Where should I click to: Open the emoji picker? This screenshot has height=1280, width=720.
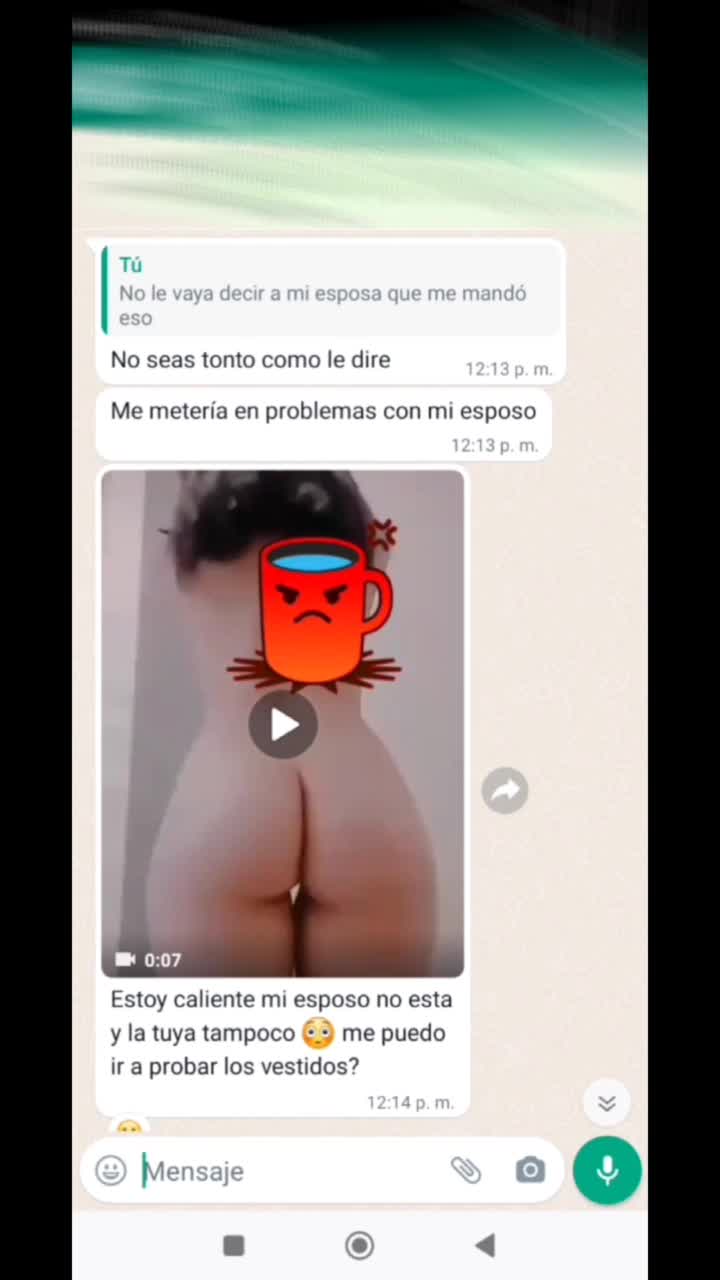(x=111, y=1170)
